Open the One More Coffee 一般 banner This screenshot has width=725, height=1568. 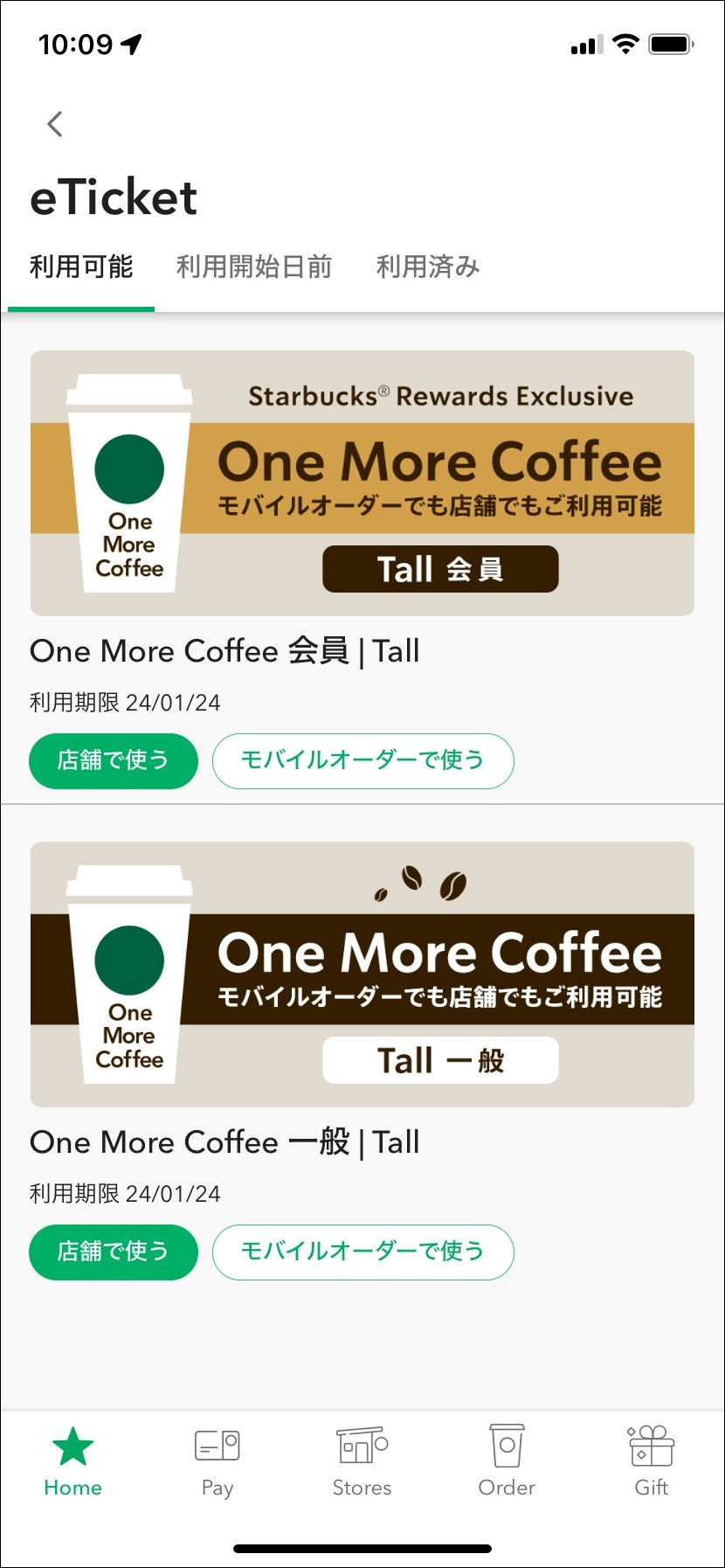point(362,972)
